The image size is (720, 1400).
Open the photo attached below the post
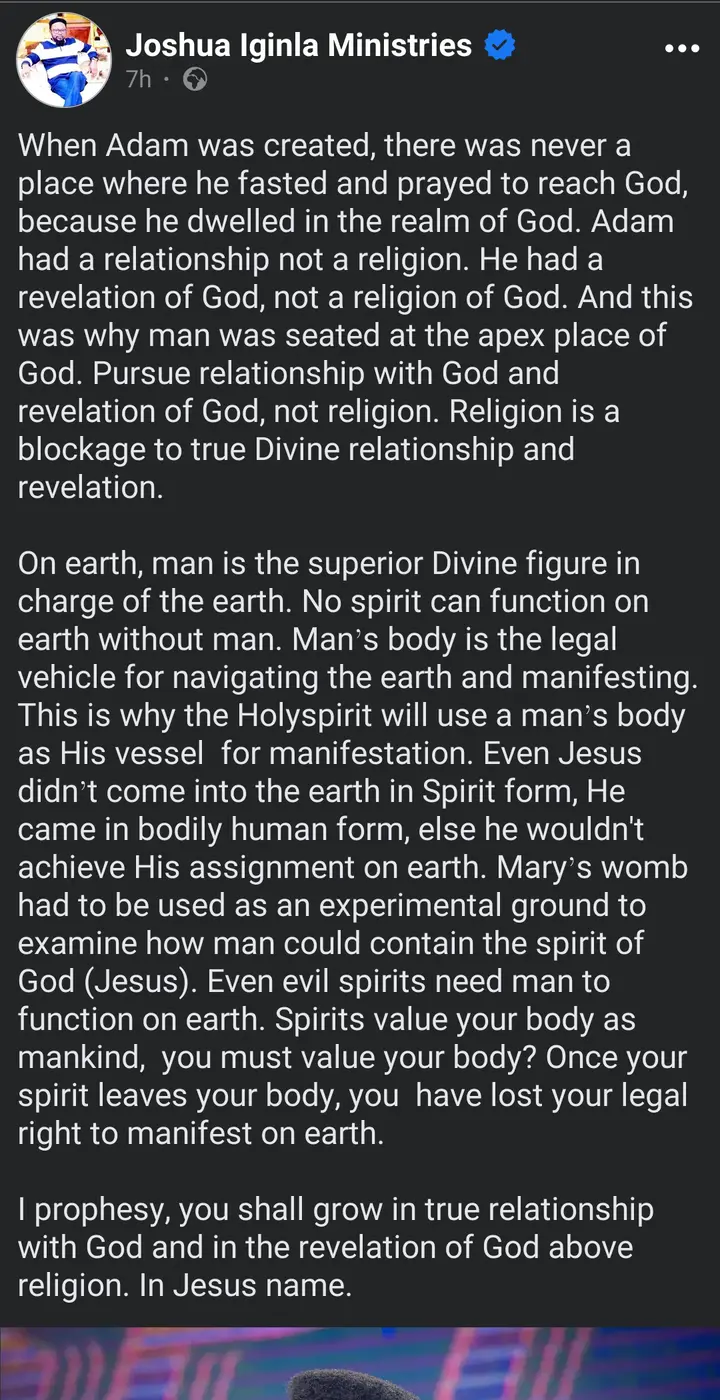point(360,1364)
